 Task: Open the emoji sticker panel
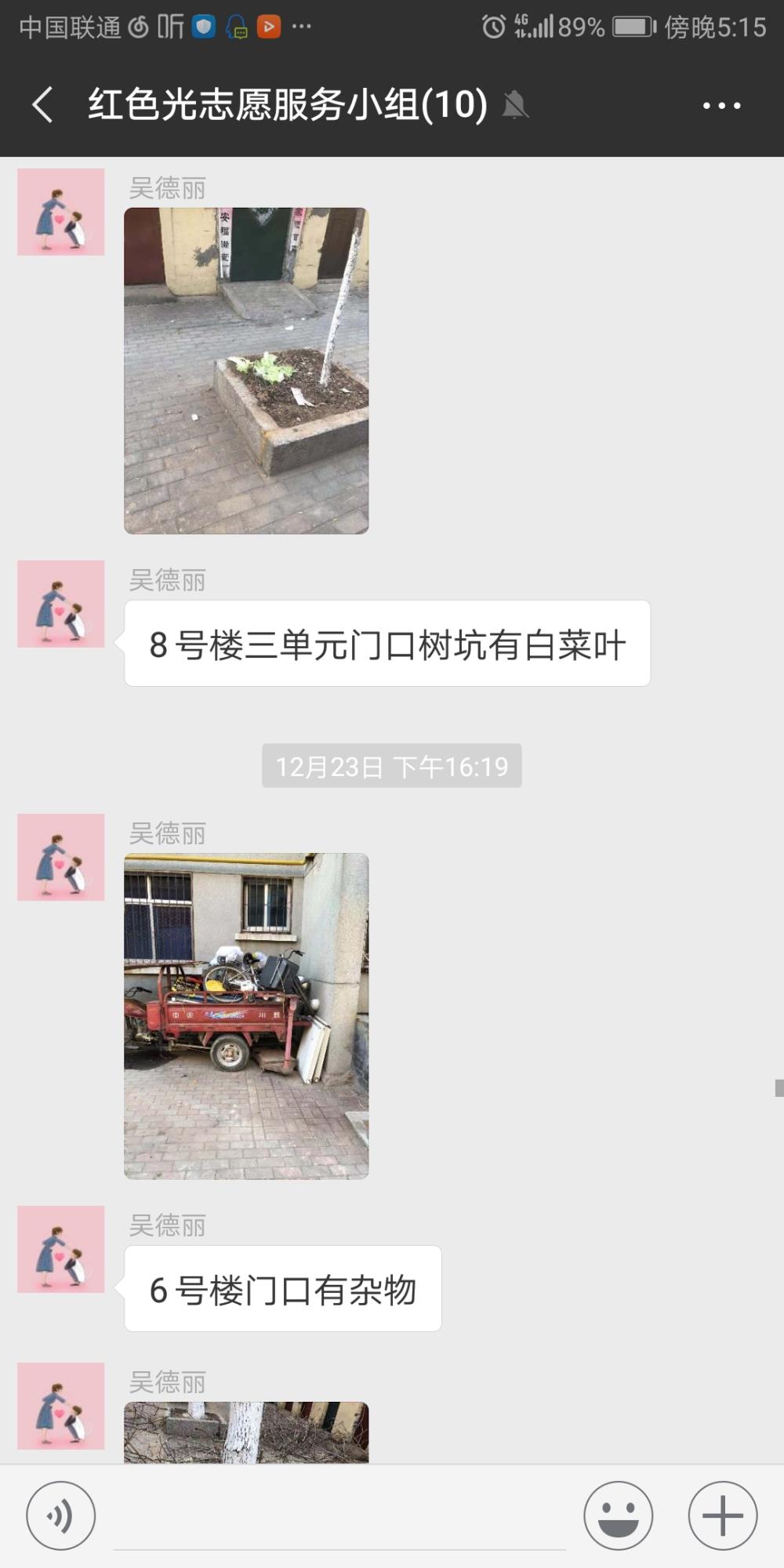point(618,1516)
